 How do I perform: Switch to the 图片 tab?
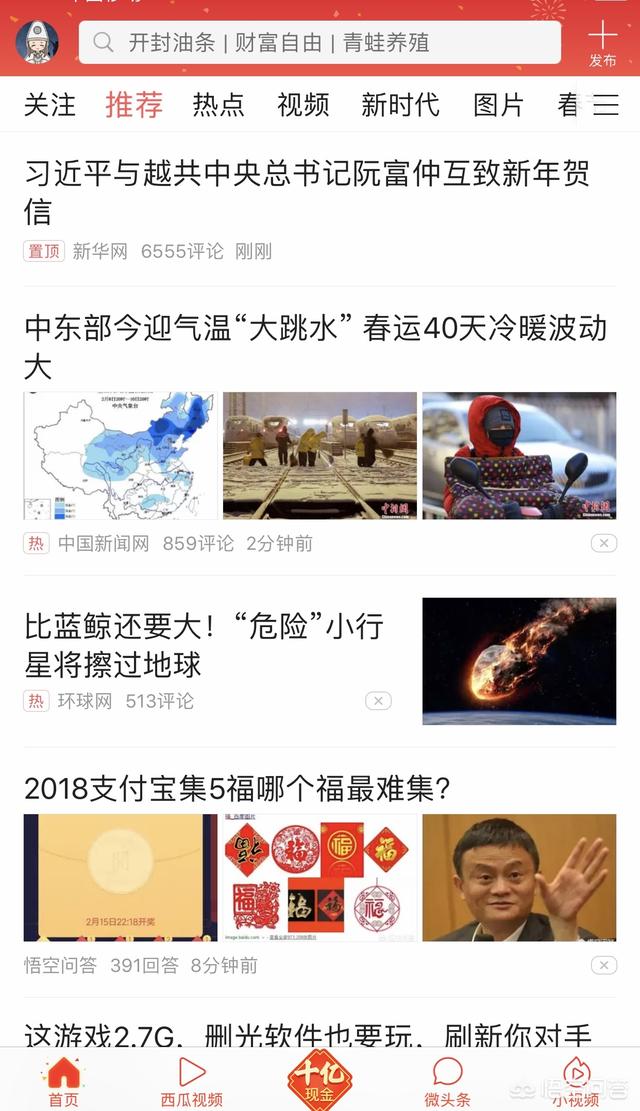(498, 104)
